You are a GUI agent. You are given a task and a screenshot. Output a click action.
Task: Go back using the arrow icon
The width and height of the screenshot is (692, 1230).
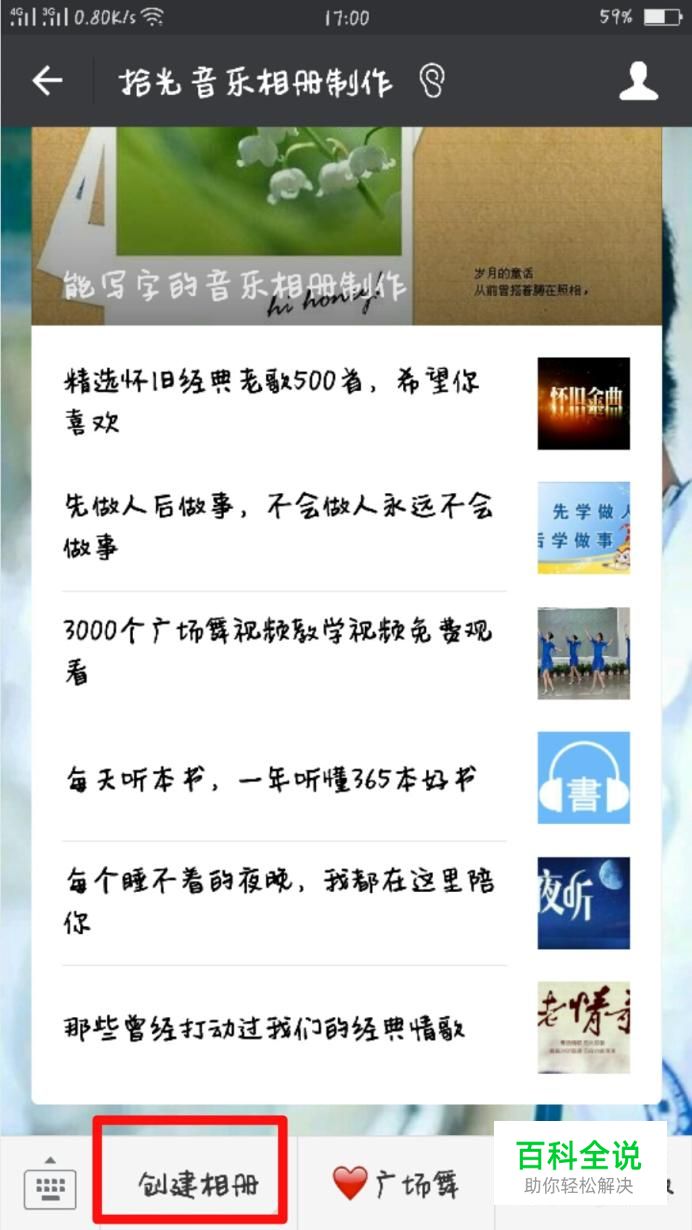pos(47,81)
